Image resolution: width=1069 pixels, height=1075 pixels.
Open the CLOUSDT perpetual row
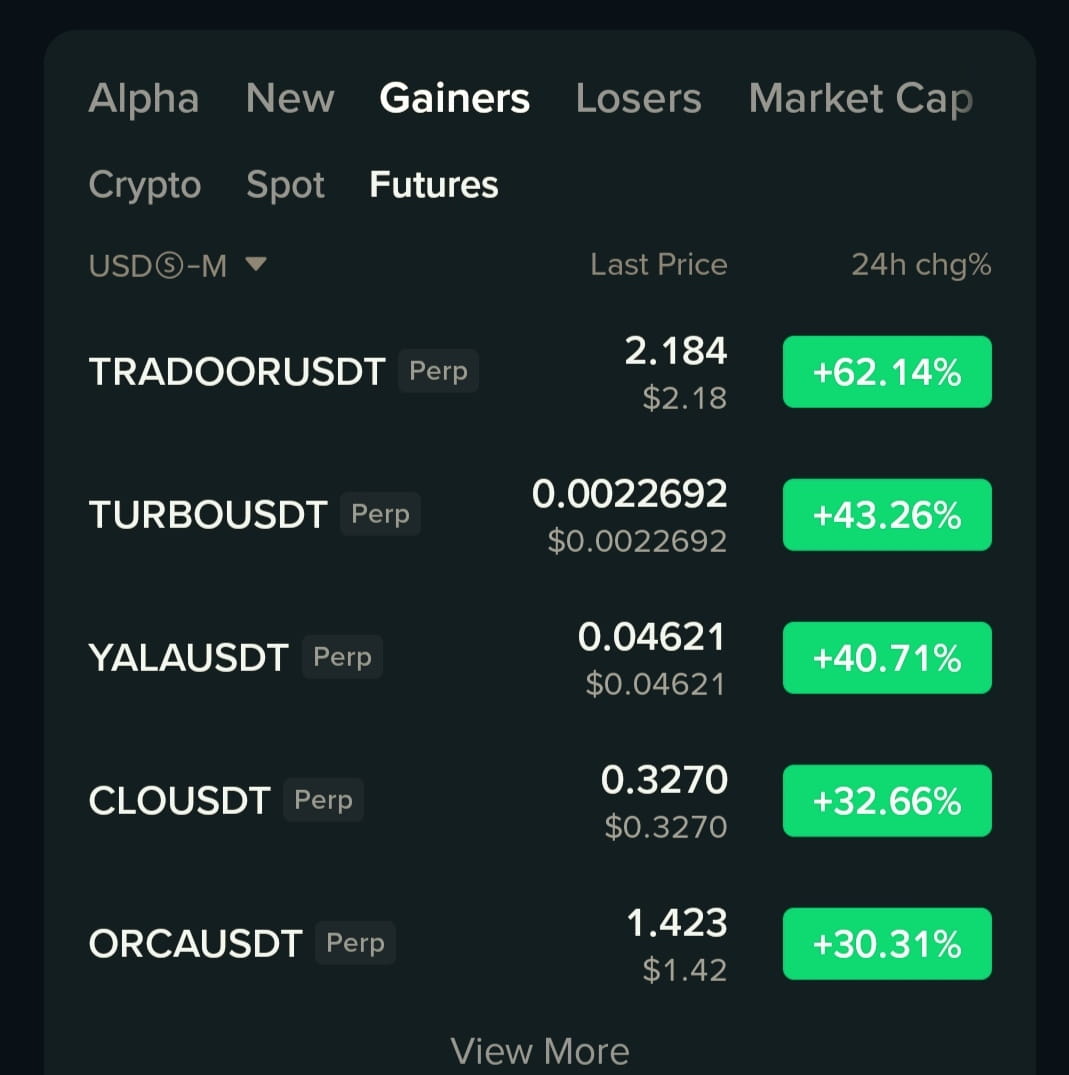point(180,801)
